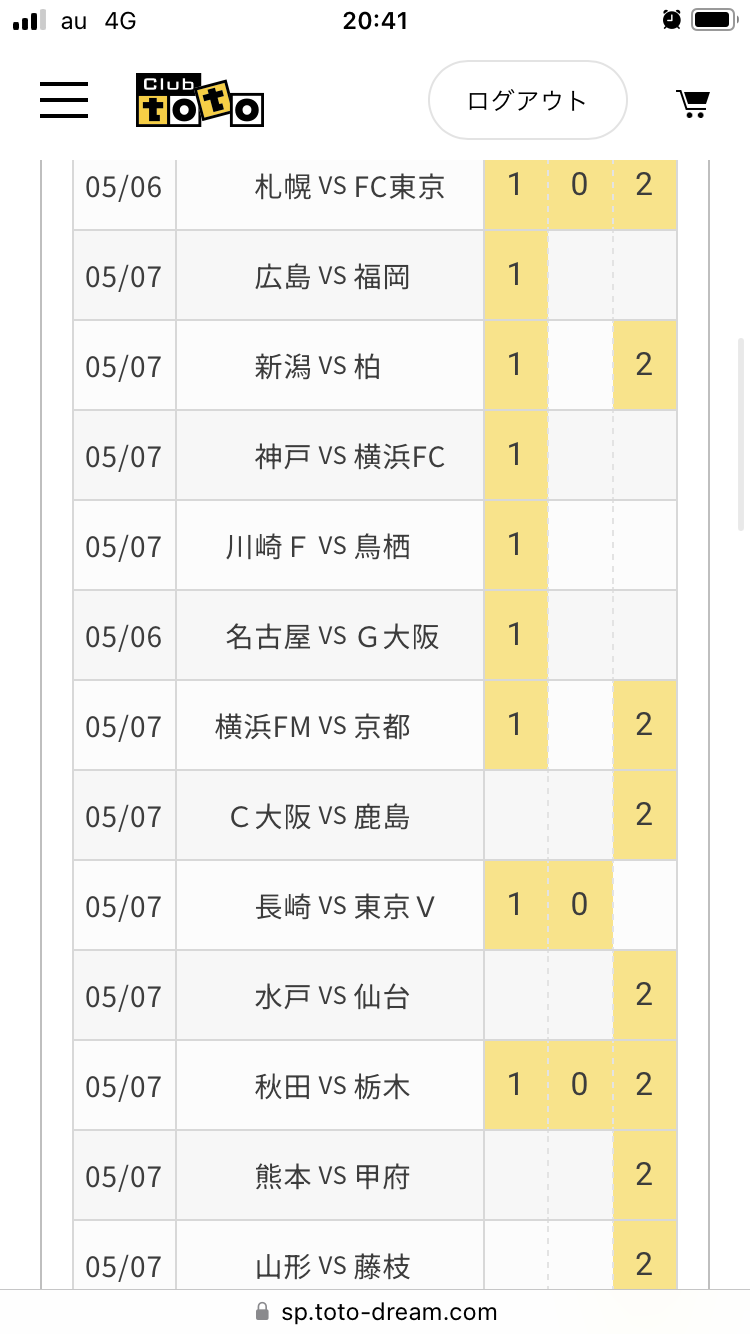
Task: Uncheck 1 for 川崎F VS 鳥栖
Action: point(515,546)
